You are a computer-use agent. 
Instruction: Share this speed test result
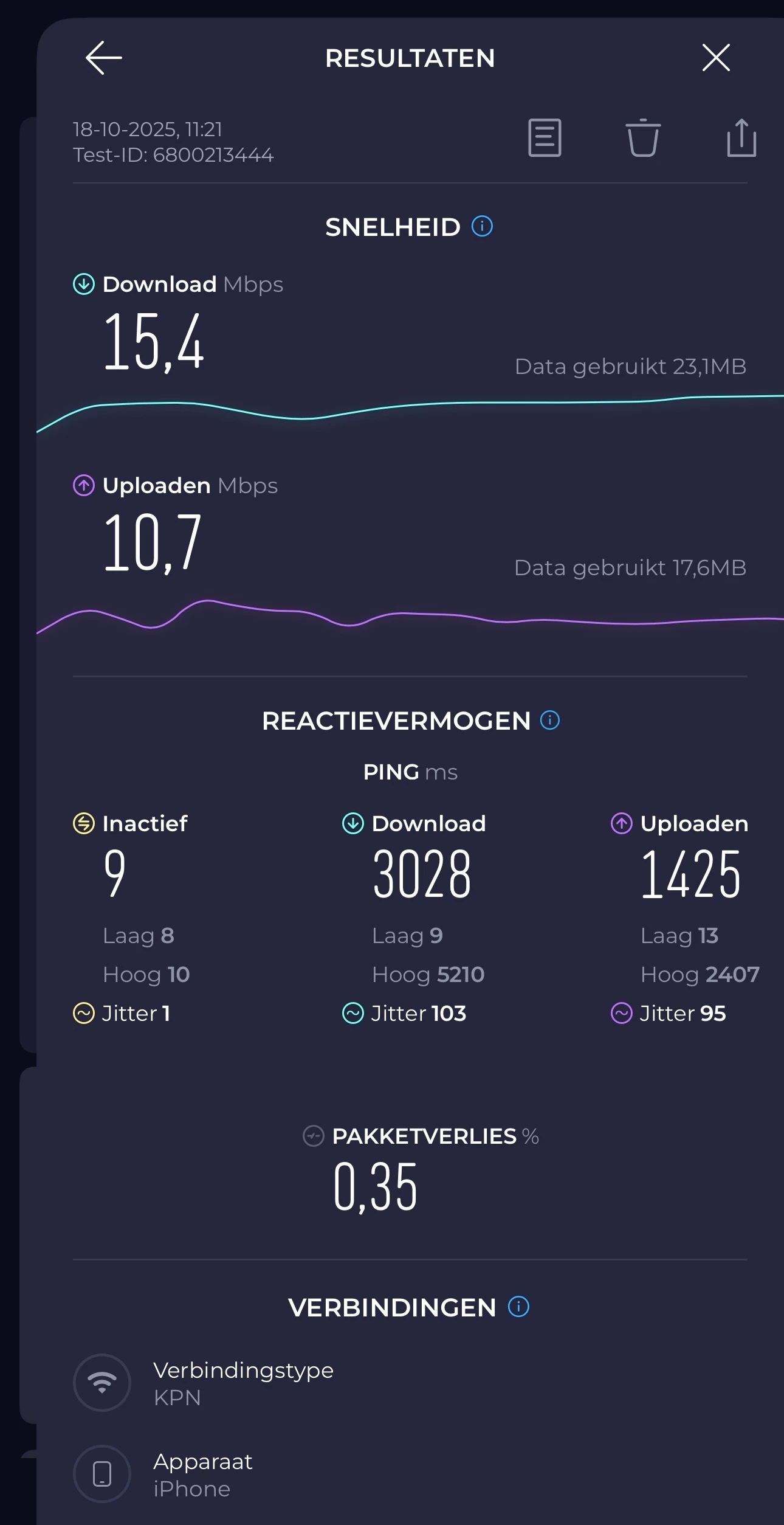tap(741, 138)
